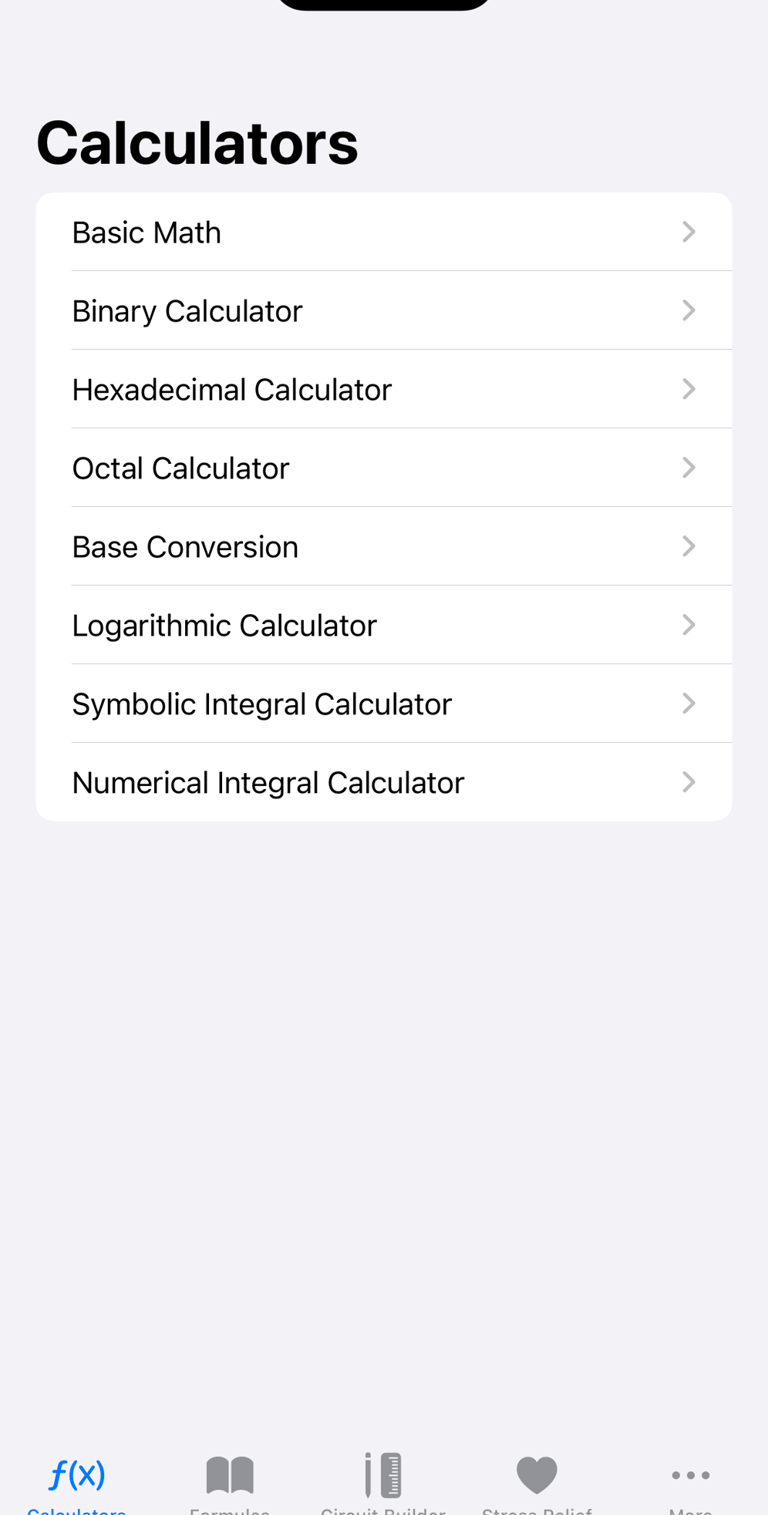Image resolution: width=768 pixels, height=1515 pixels.
Task: Switch to the Formulas tab
Action: click(x=230, y=1480)
